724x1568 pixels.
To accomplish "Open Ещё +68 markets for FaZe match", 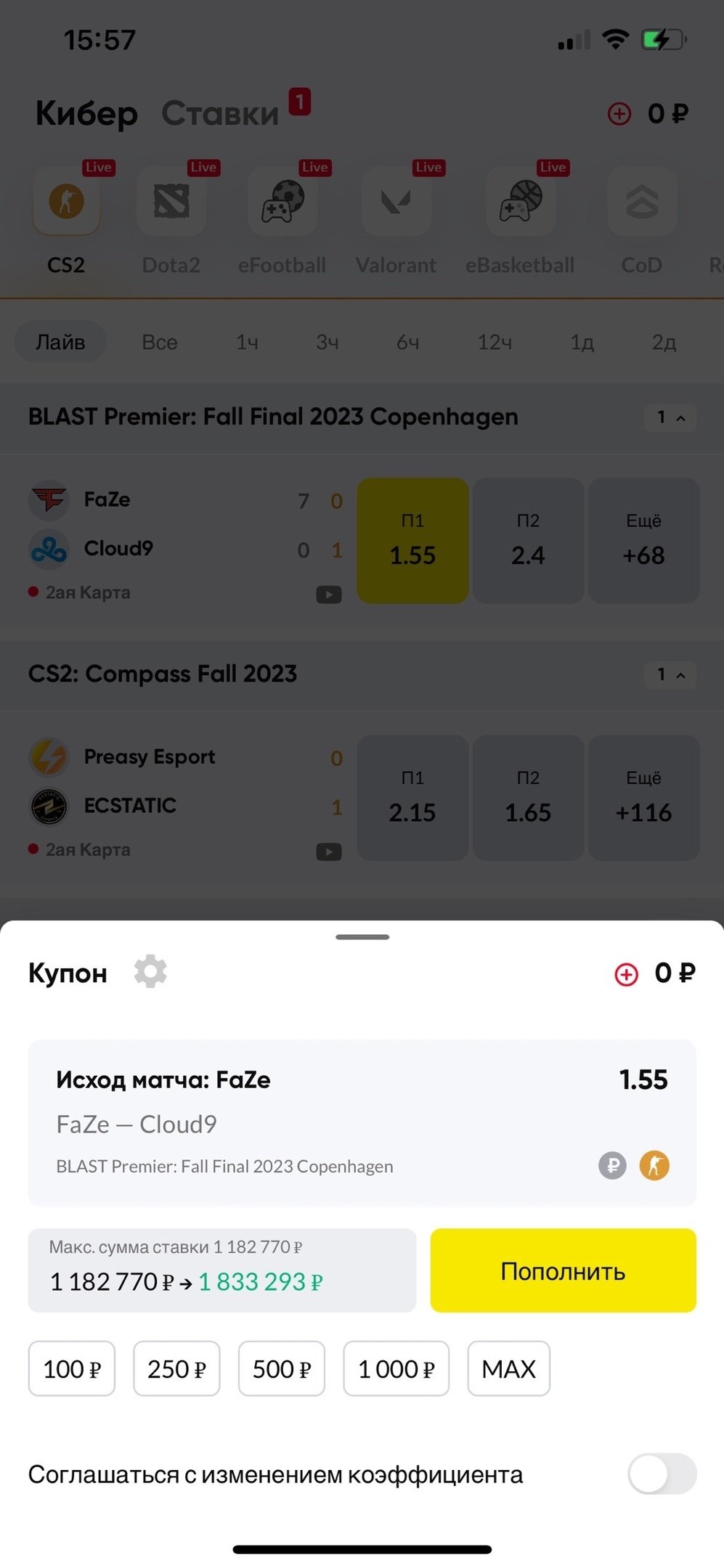I will [643, 541].
